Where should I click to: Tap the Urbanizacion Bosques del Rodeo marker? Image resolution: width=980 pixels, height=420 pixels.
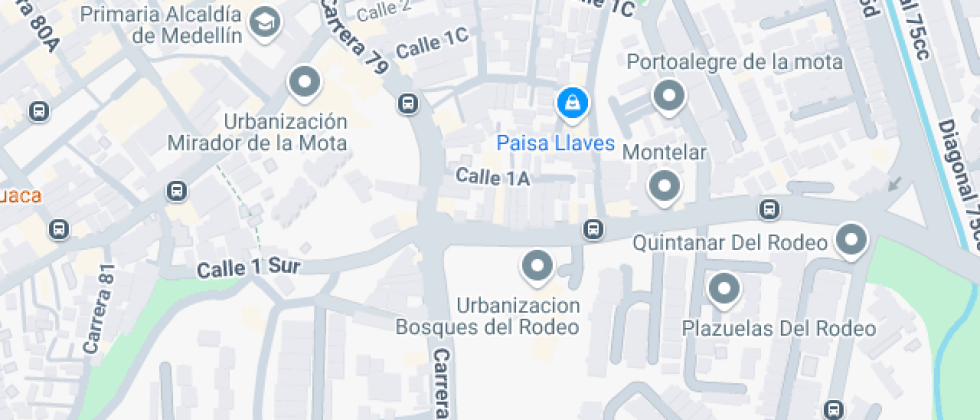[538, 266]
